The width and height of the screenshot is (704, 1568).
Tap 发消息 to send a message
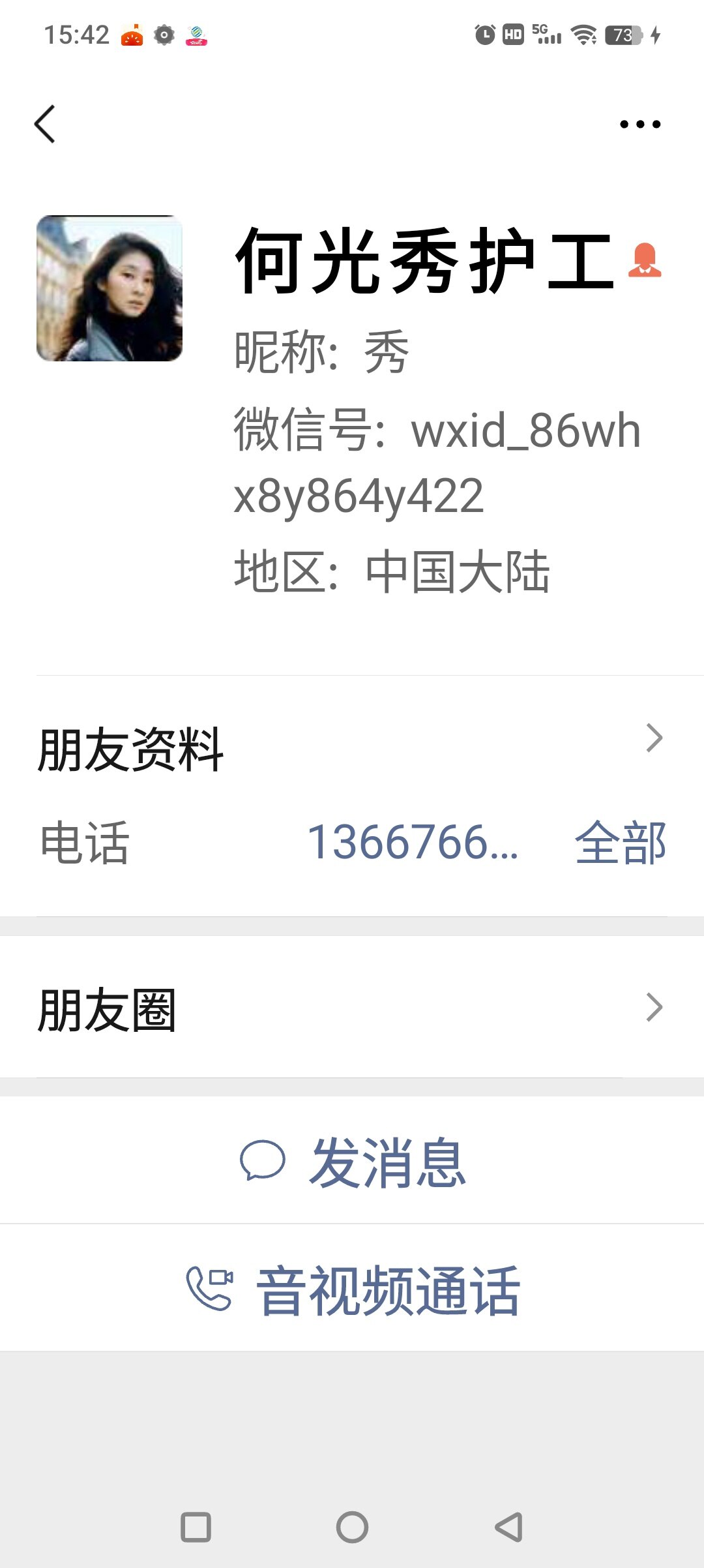[x=352, y=1162]
